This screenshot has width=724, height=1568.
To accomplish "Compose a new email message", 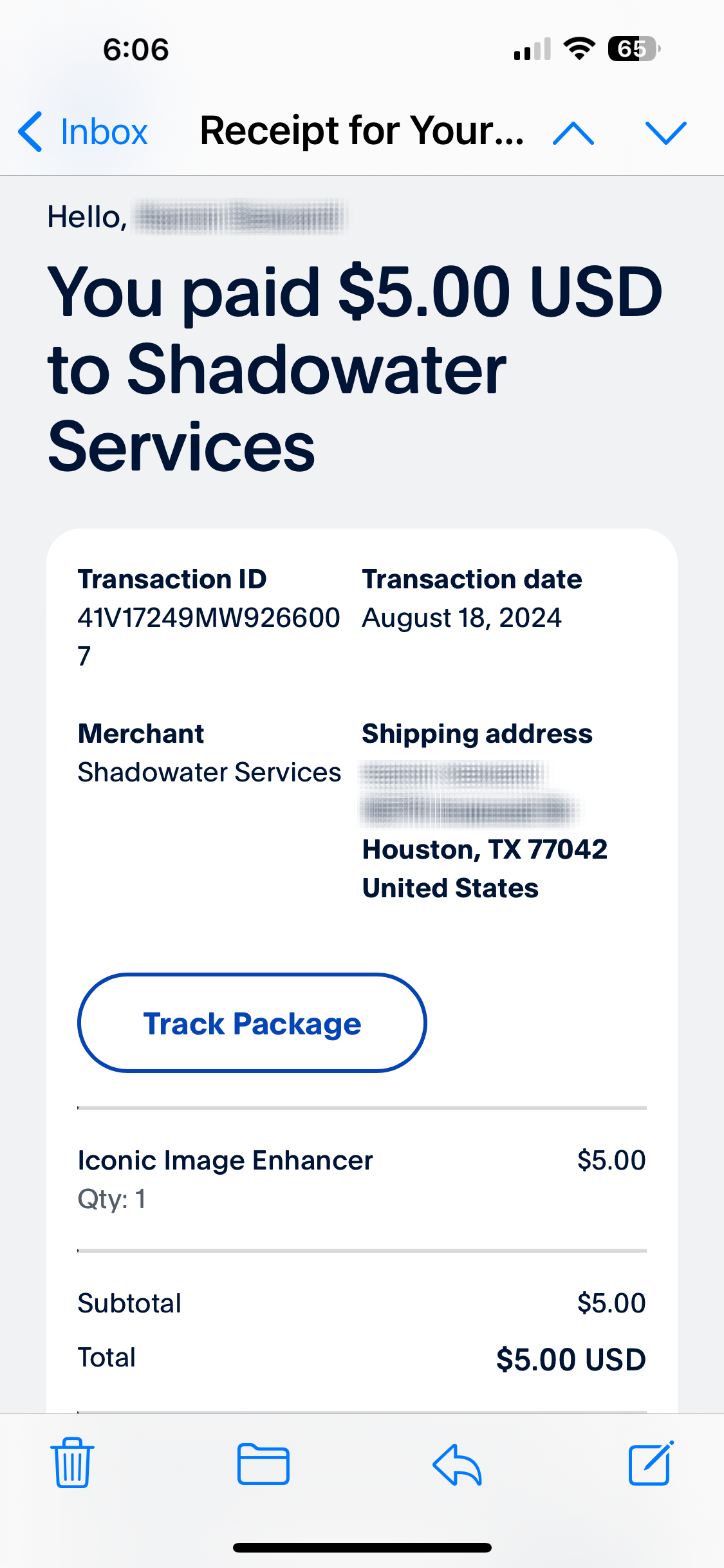I will point(650,1463).
